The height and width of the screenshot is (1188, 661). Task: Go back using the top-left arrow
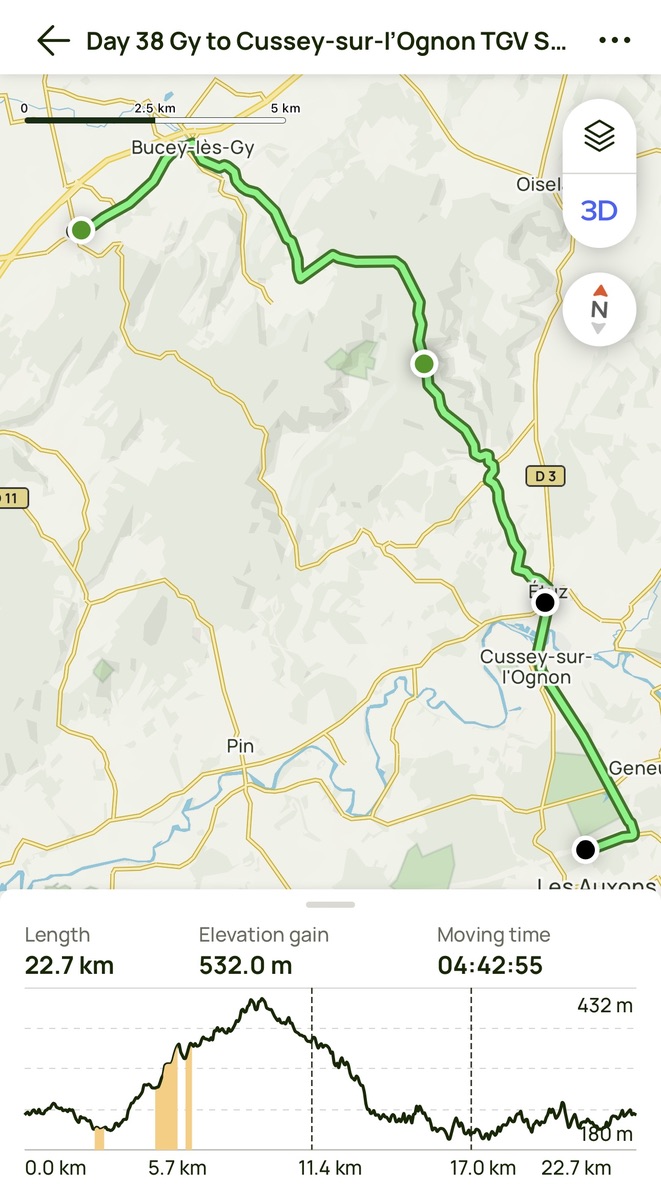pos(52,41)
